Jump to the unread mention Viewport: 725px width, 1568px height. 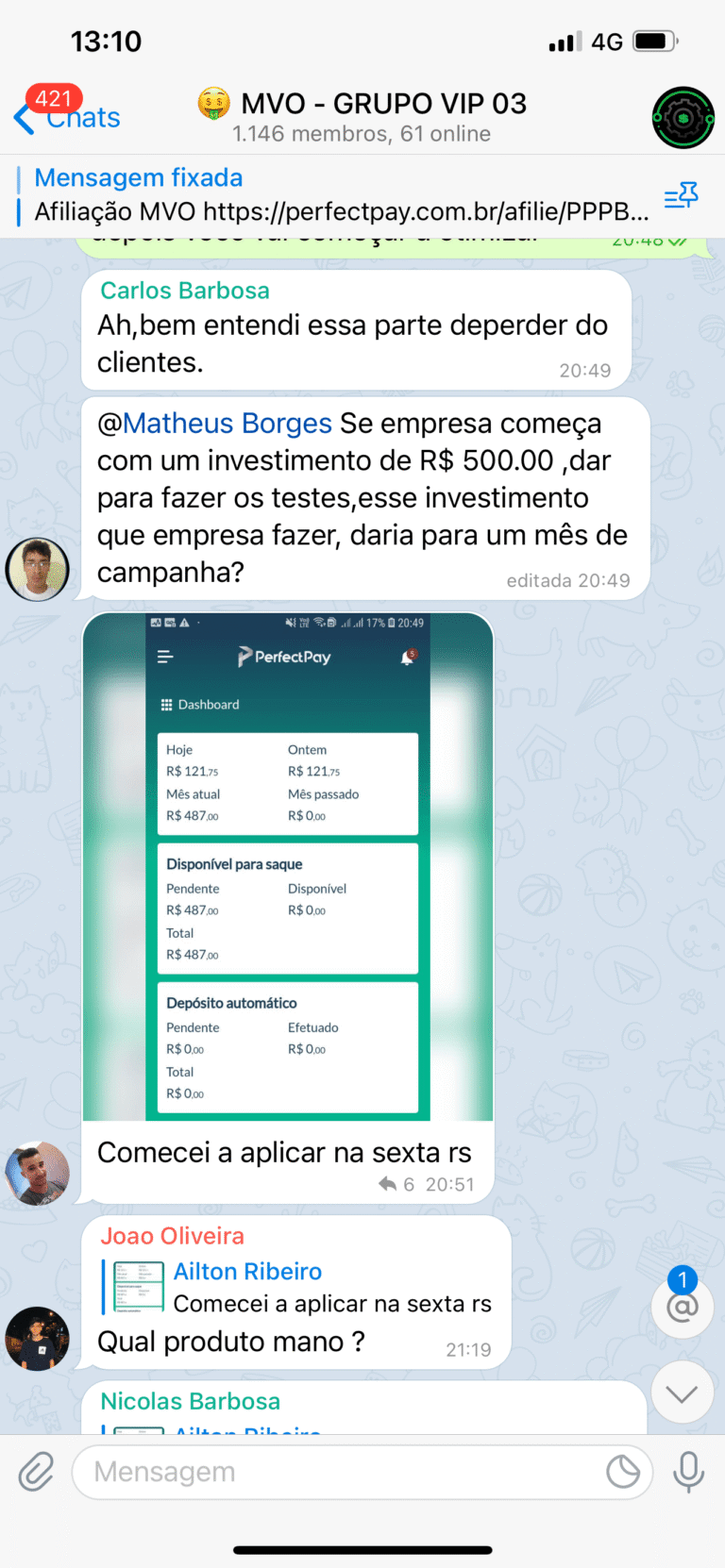[682, 1306]
